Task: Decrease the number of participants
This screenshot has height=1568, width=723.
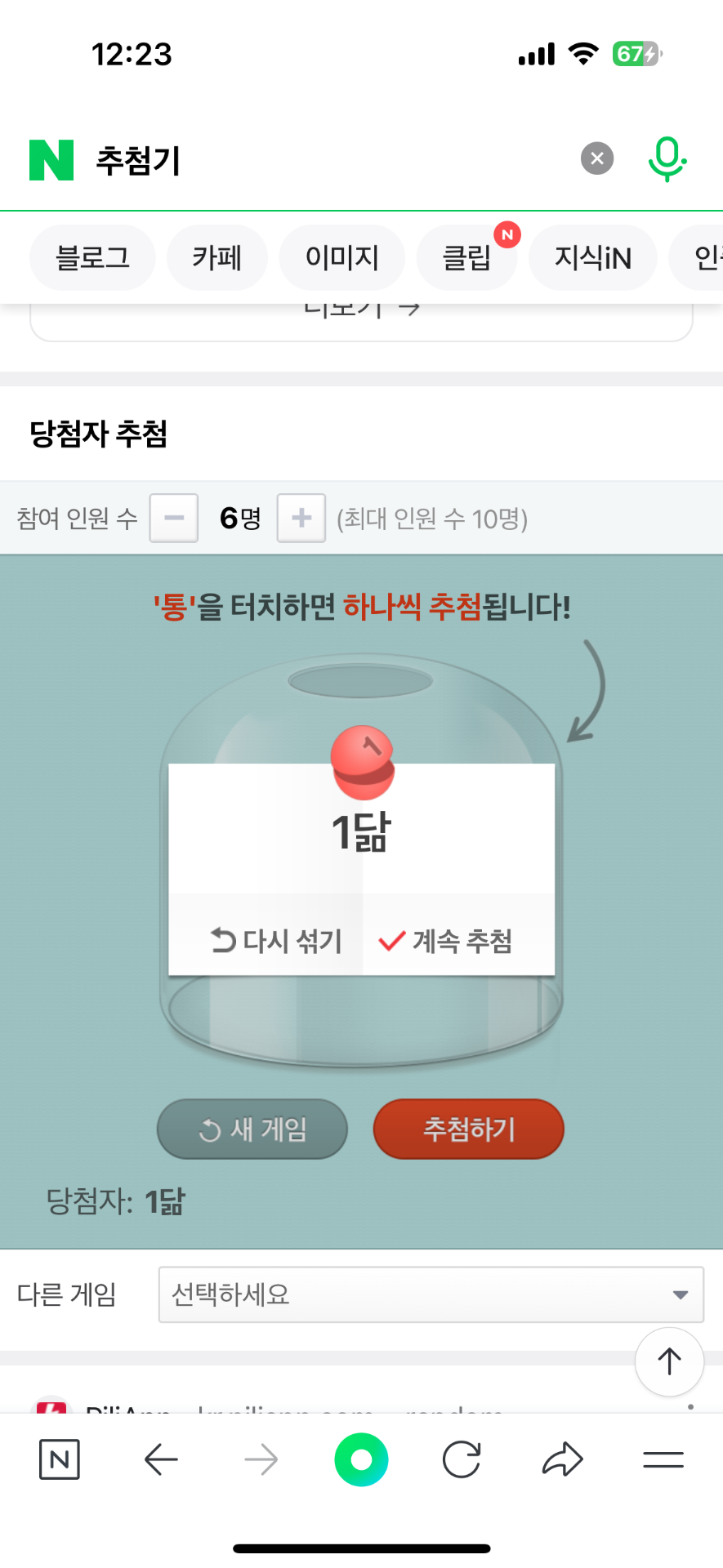Action: (x=174, y=518)
